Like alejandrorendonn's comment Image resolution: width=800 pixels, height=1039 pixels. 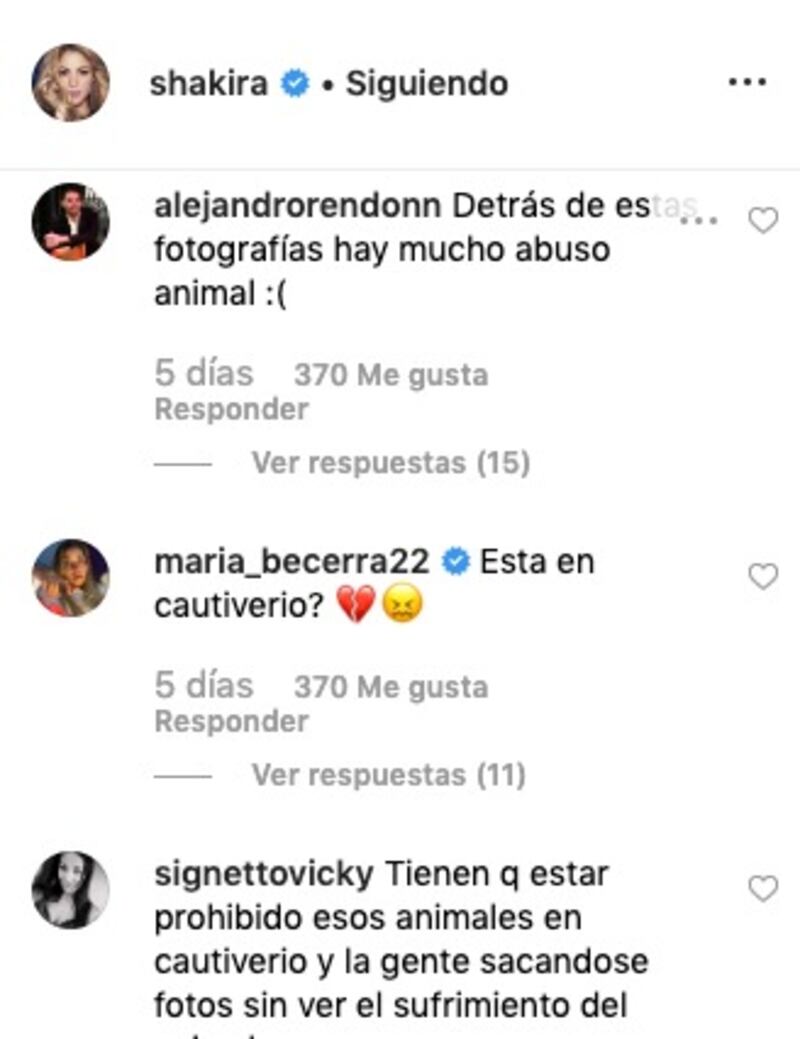coord(763,221)
